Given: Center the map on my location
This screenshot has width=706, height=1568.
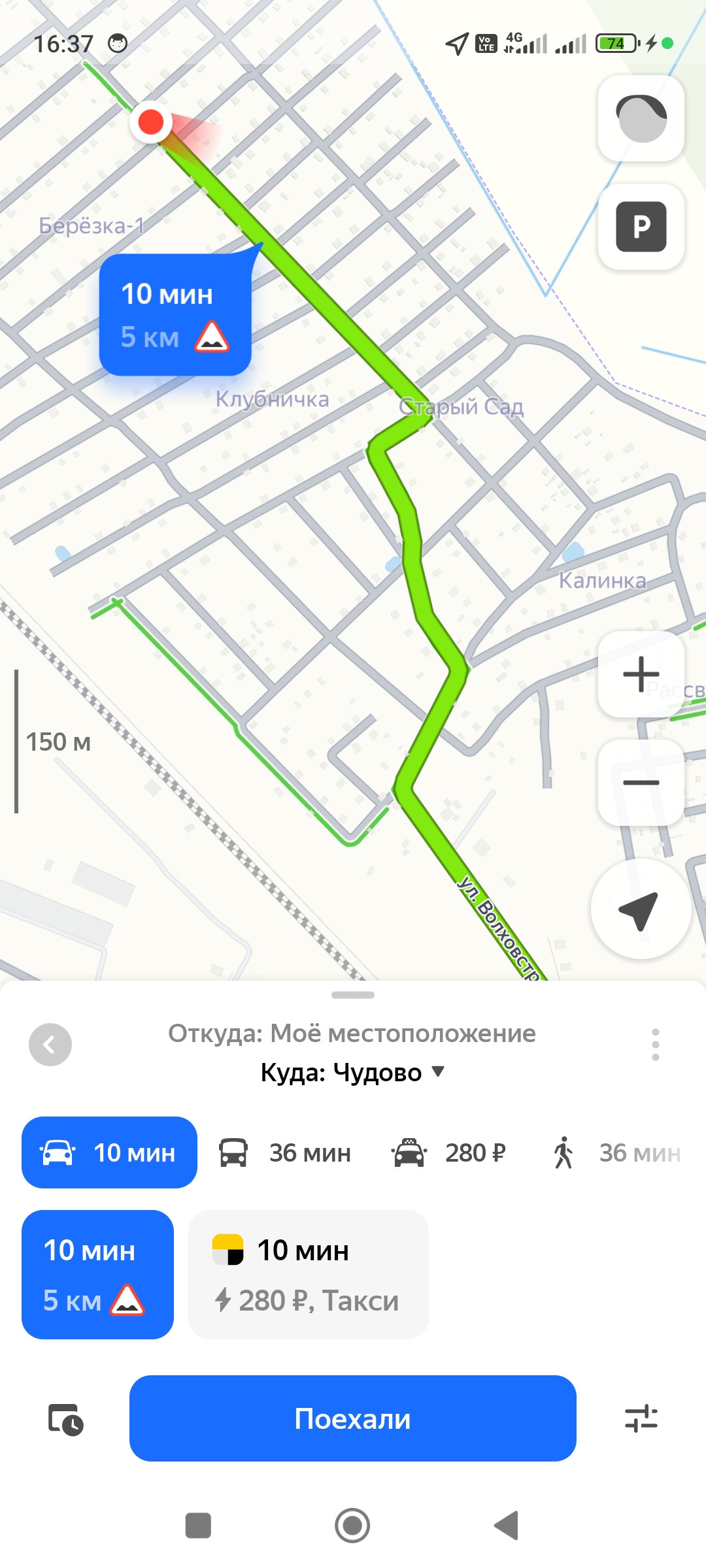Looking at the screenshot, I should [x=640, y=909].
